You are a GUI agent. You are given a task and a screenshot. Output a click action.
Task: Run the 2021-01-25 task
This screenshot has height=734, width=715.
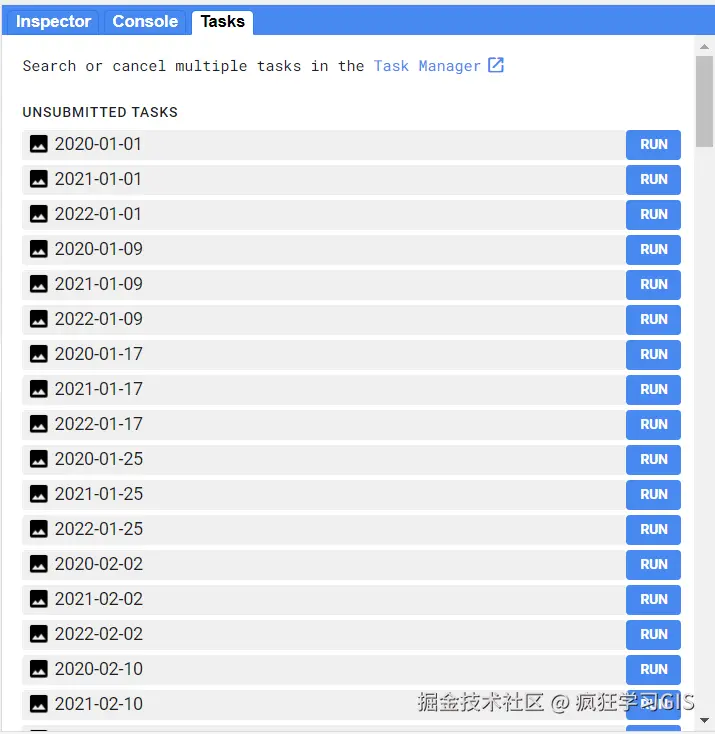pyautogui.click(x=653, y=494)
